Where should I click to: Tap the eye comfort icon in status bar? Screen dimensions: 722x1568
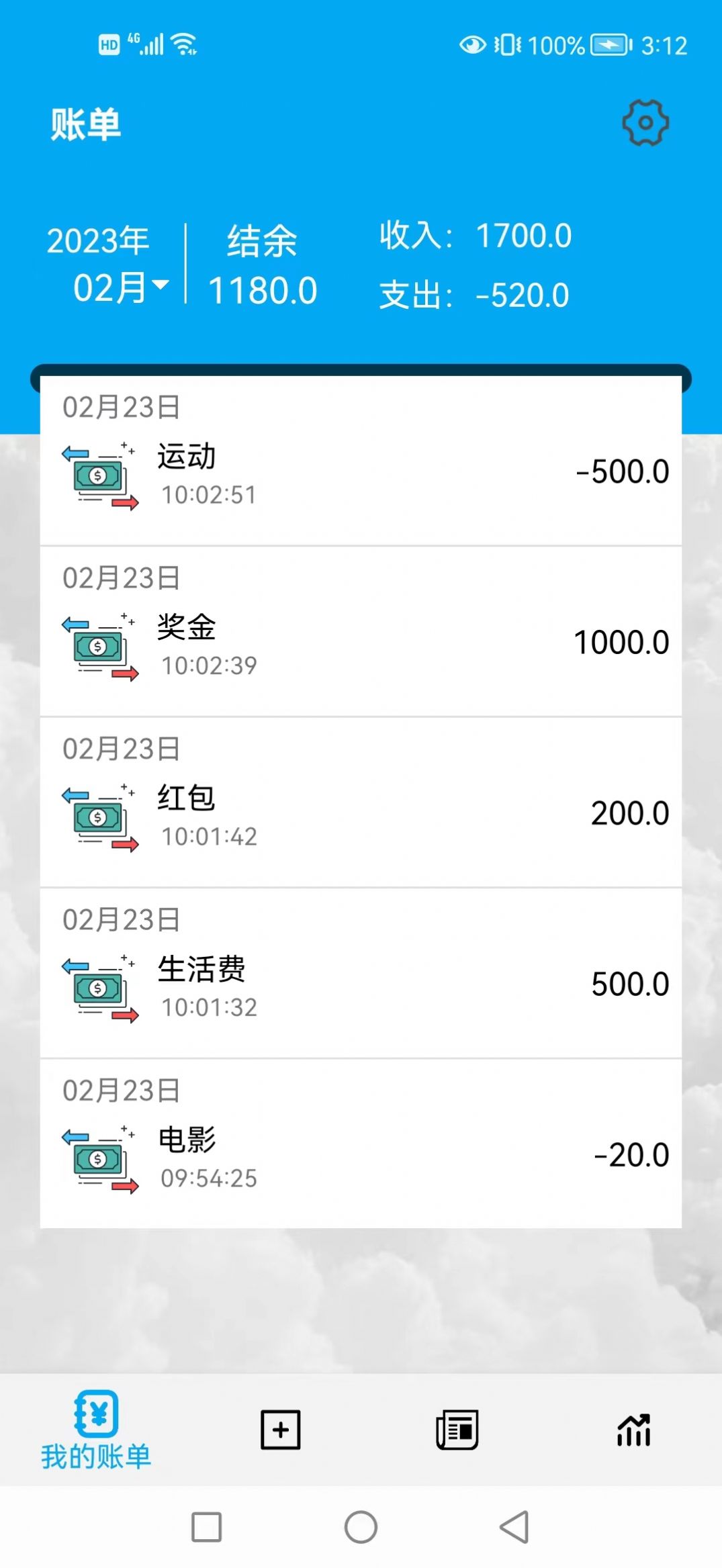pos(471,44)
